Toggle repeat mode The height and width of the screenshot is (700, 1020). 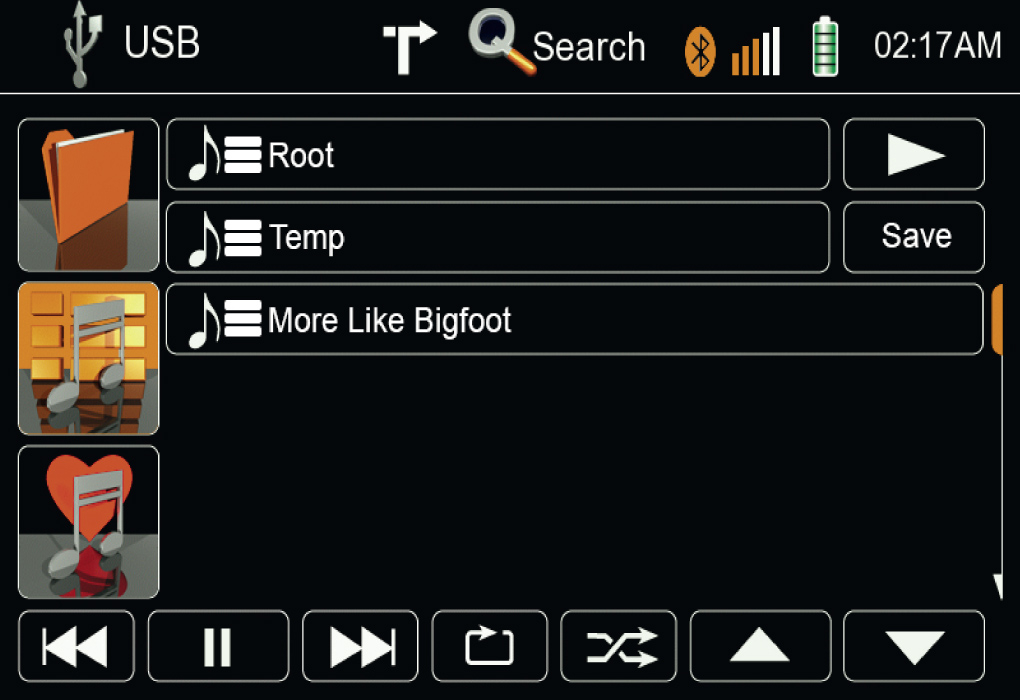(490, 647)
